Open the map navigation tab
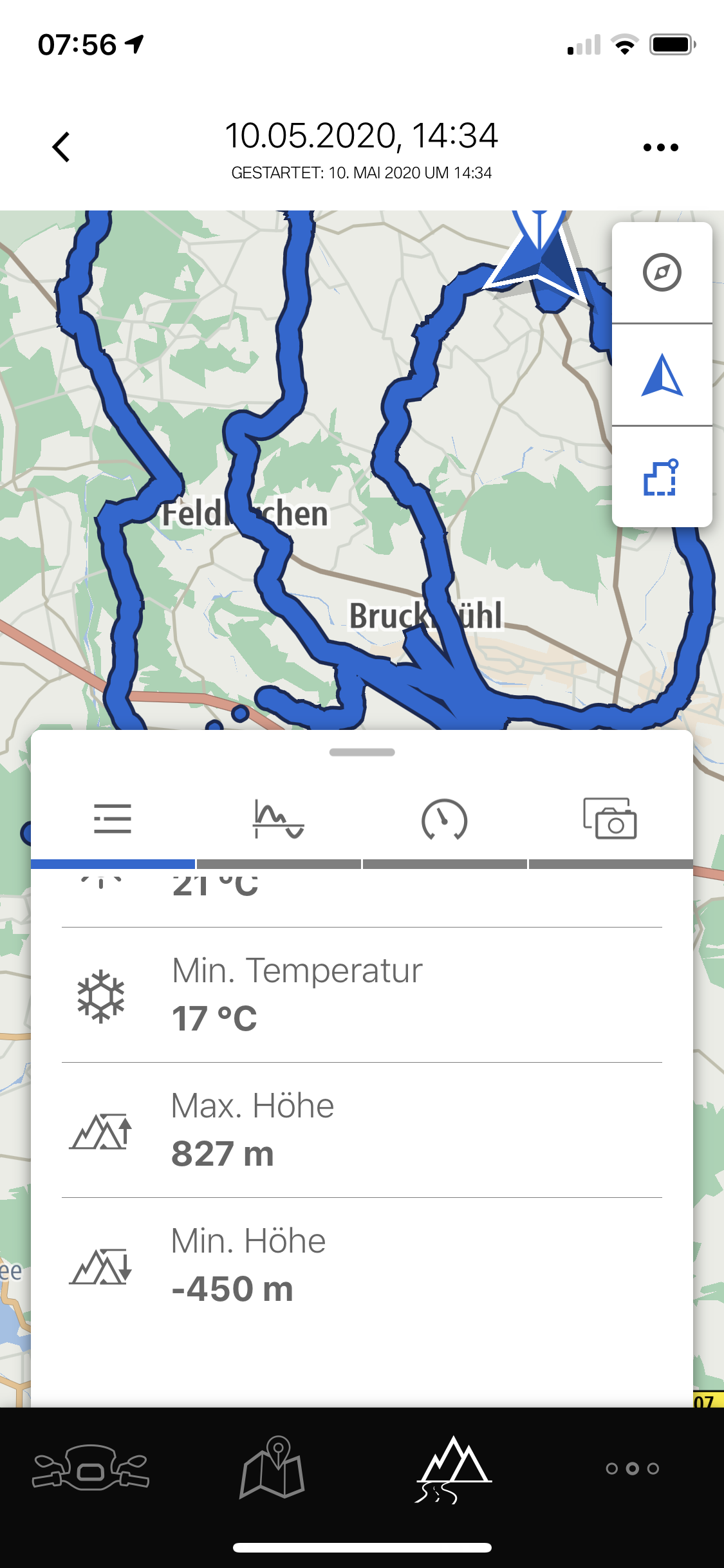This screenshot has height=1568, width=724. (x=272, y=1468)
